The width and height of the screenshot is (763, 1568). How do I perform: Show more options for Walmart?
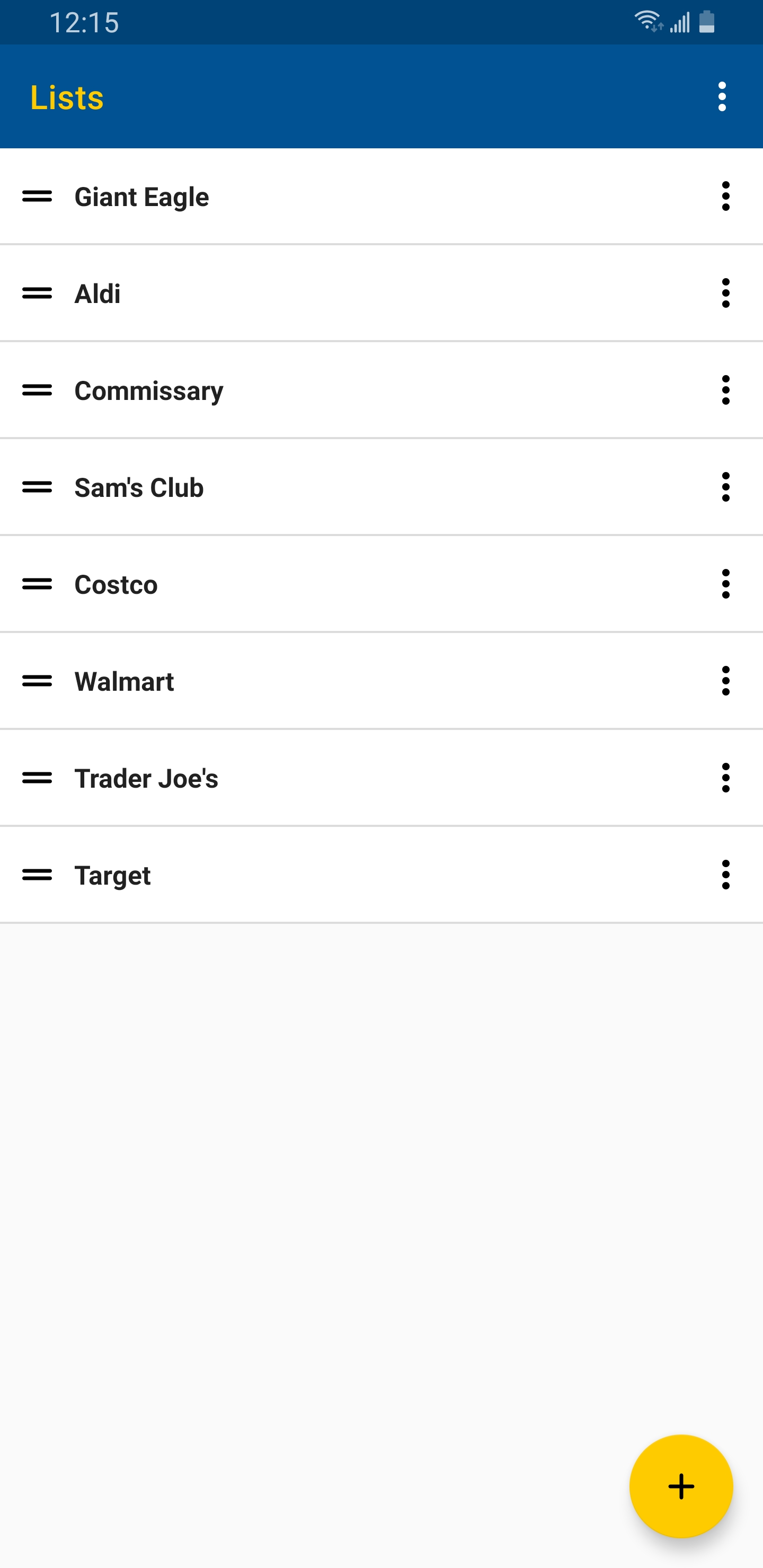(725, 681)
